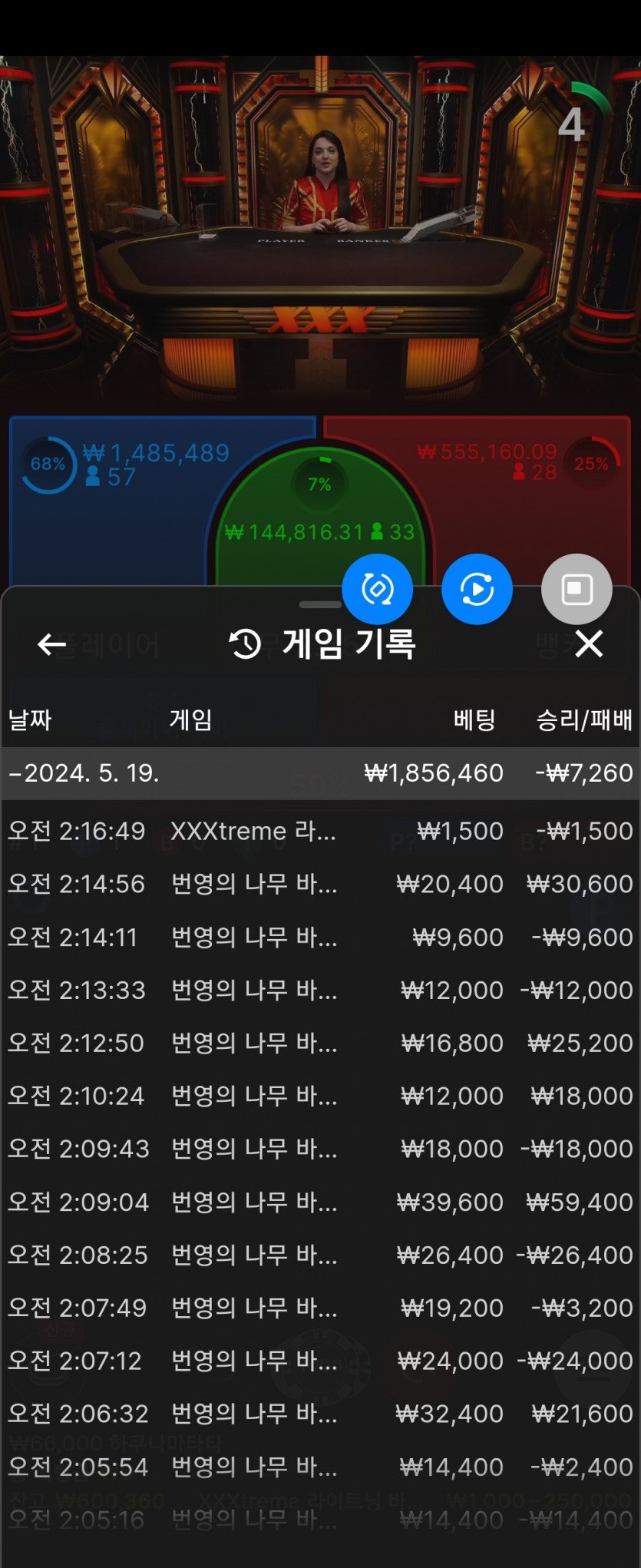The height and width of the screenshot is (1568, 641).
Task: Open the 오전 2:13:33 game record
Action: (320, 990)
